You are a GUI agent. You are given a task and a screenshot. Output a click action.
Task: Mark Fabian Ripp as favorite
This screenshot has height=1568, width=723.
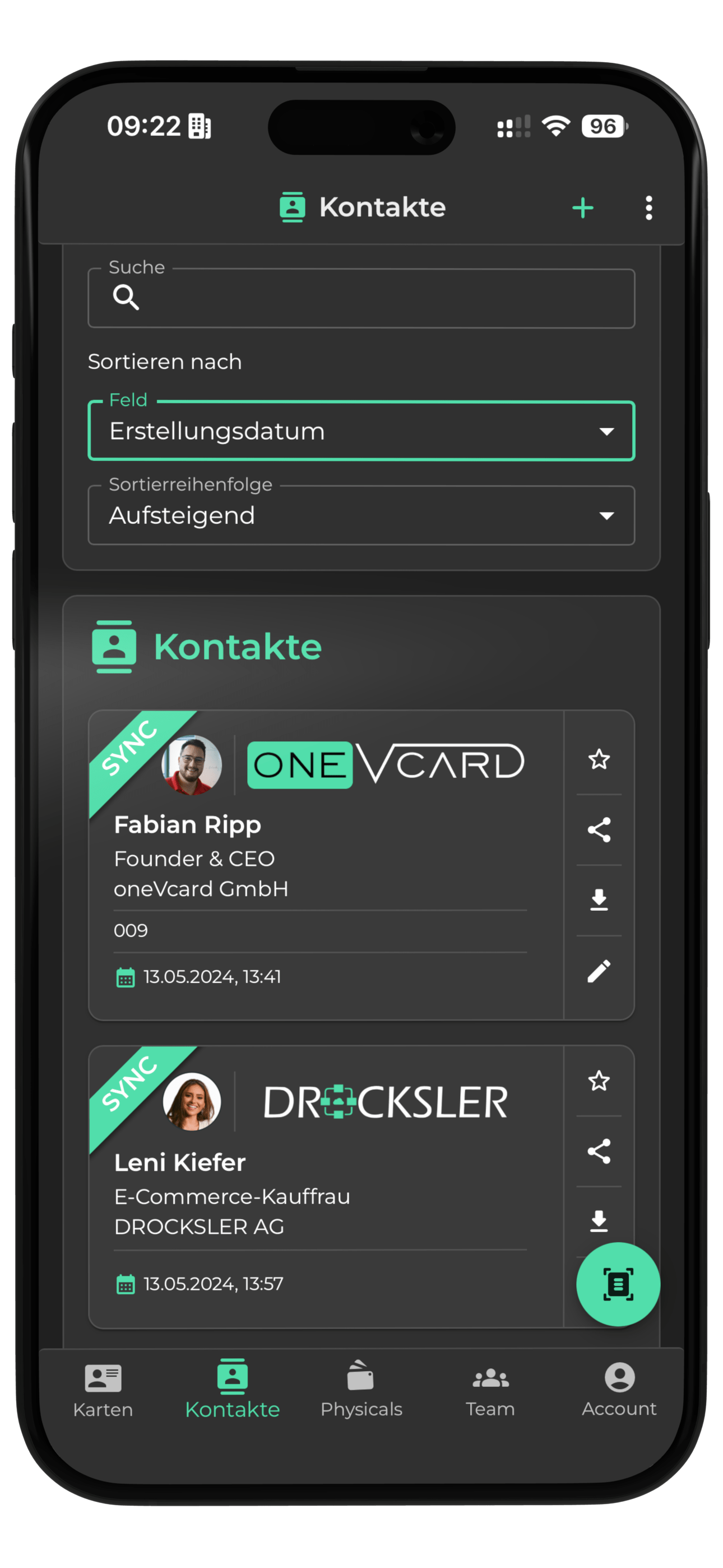tap(599, 759)
